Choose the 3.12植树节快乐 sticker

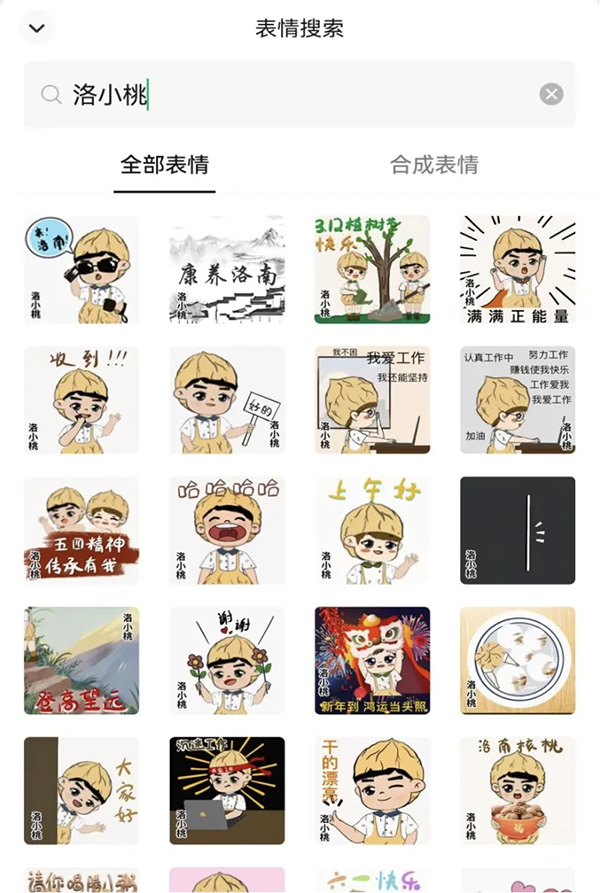(x=372, y=271)
